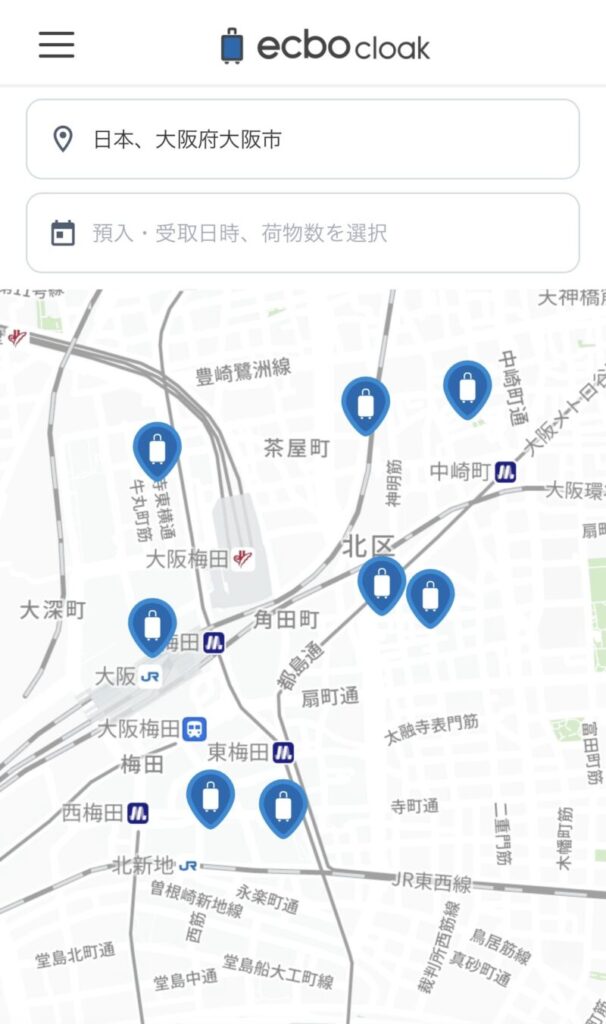Viewport: 606px width, 1024px height.
Task: Tap the location field showing 日本、大阪府大阪市
Action: (302, 139)
